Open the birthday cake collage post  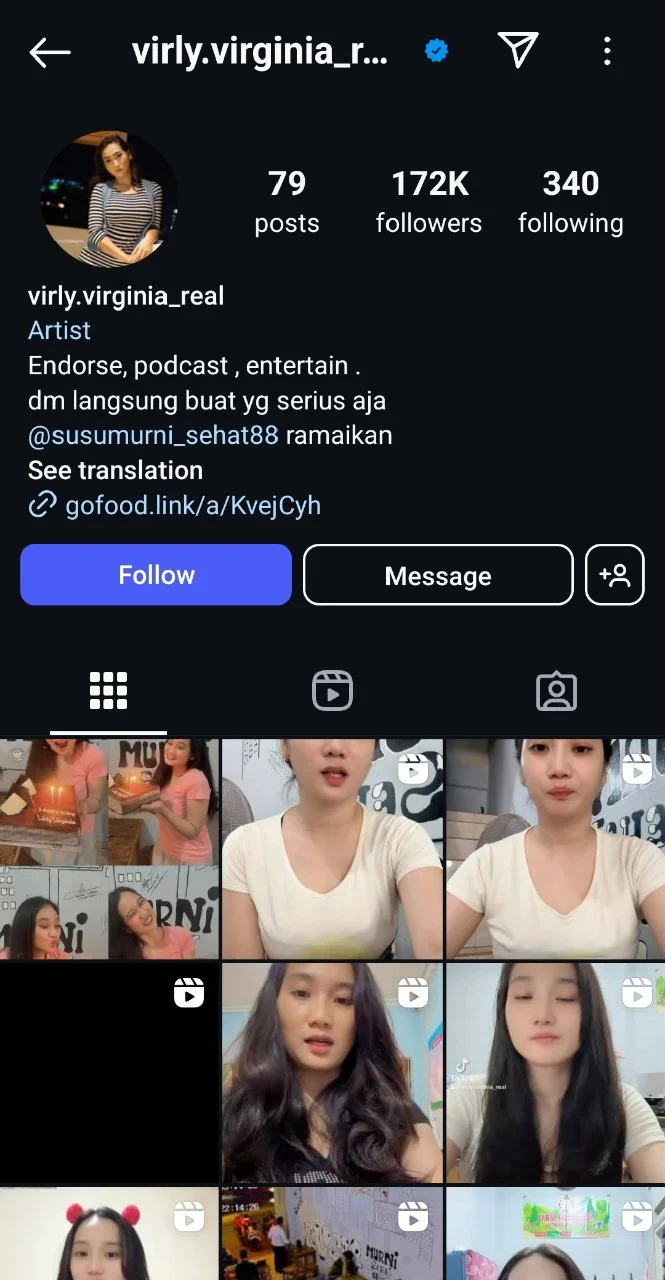coord(109,849)
